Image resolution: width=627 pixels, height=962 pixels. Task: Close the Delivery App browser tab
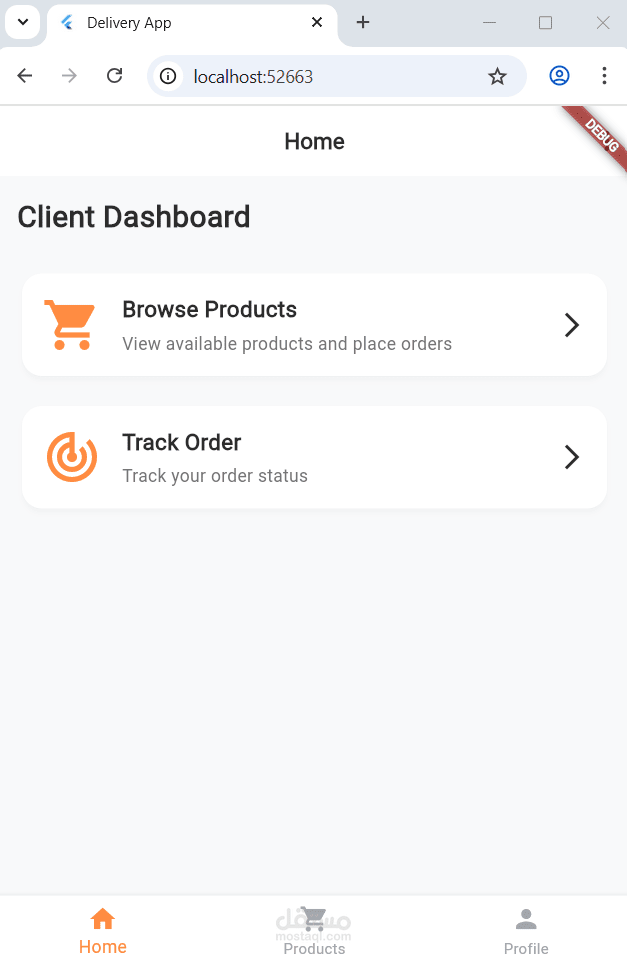pyautogui.click(x=317, y=22)
